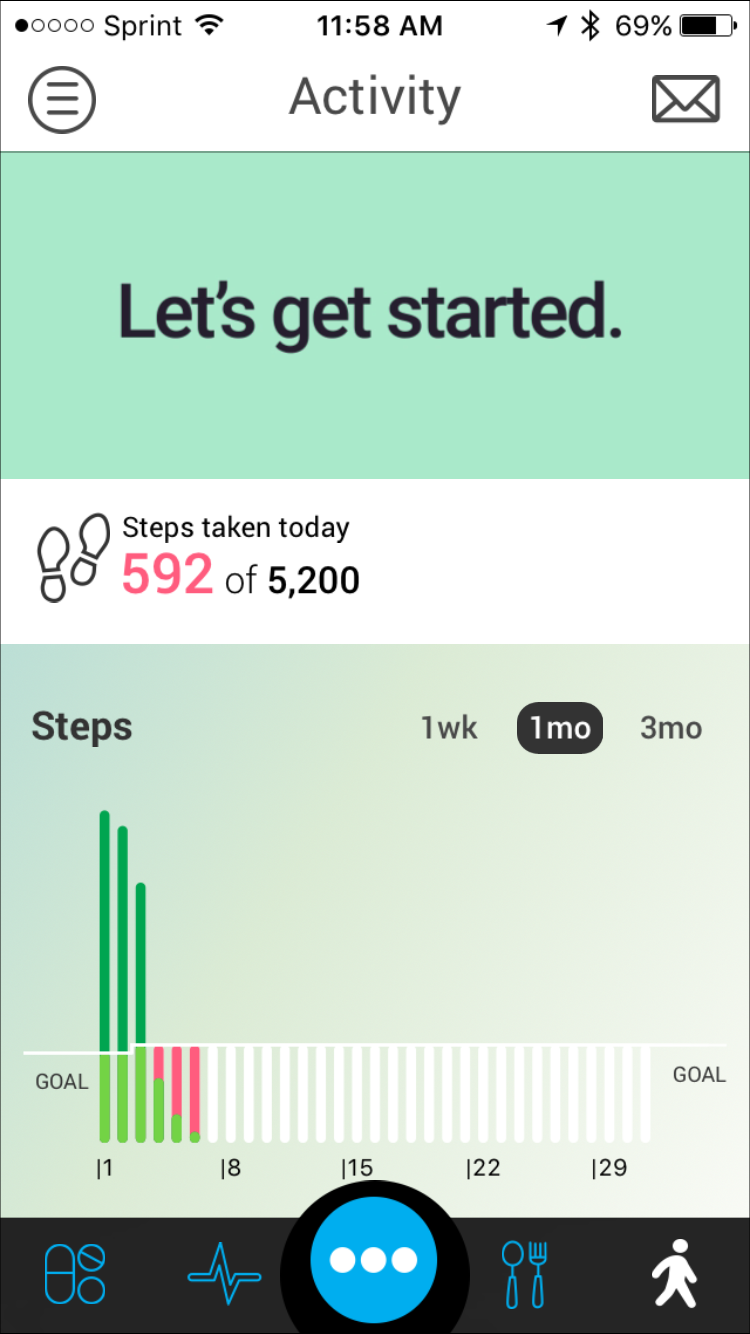Go to the medications pill tab
The width and height of the screenshot is (750, 1334).
75,1274
